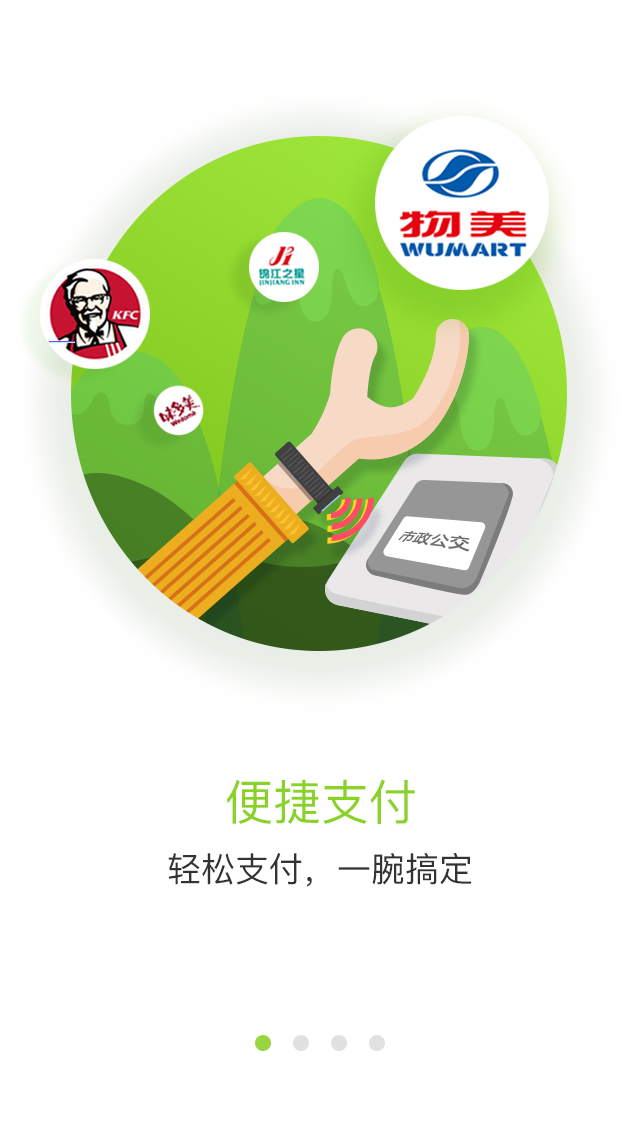Select the third page indicator dot
This screenshot has width=640, height=1136.
click(x=339, y=1043)
